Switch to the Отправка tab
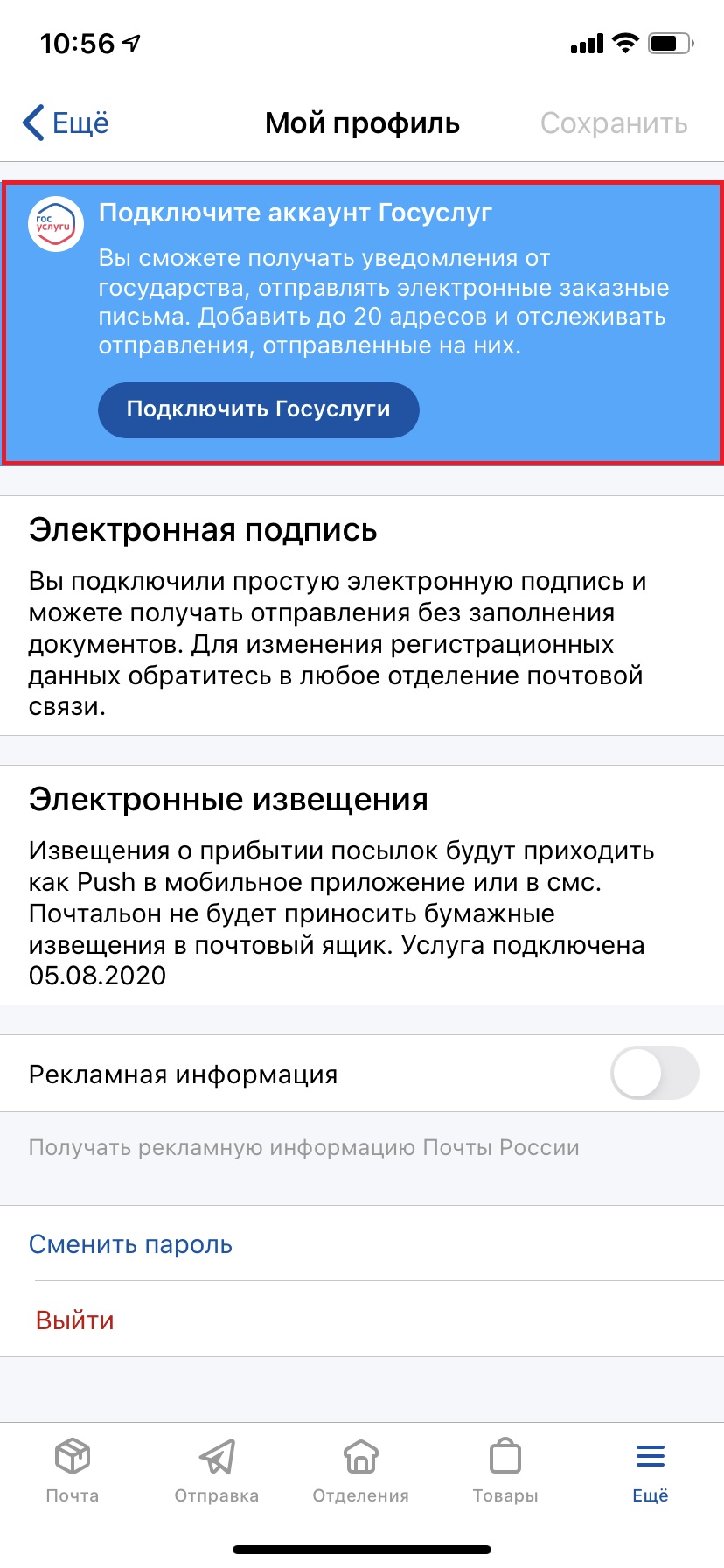This screenshot has width=724, height=1568. pos(217,1470)
